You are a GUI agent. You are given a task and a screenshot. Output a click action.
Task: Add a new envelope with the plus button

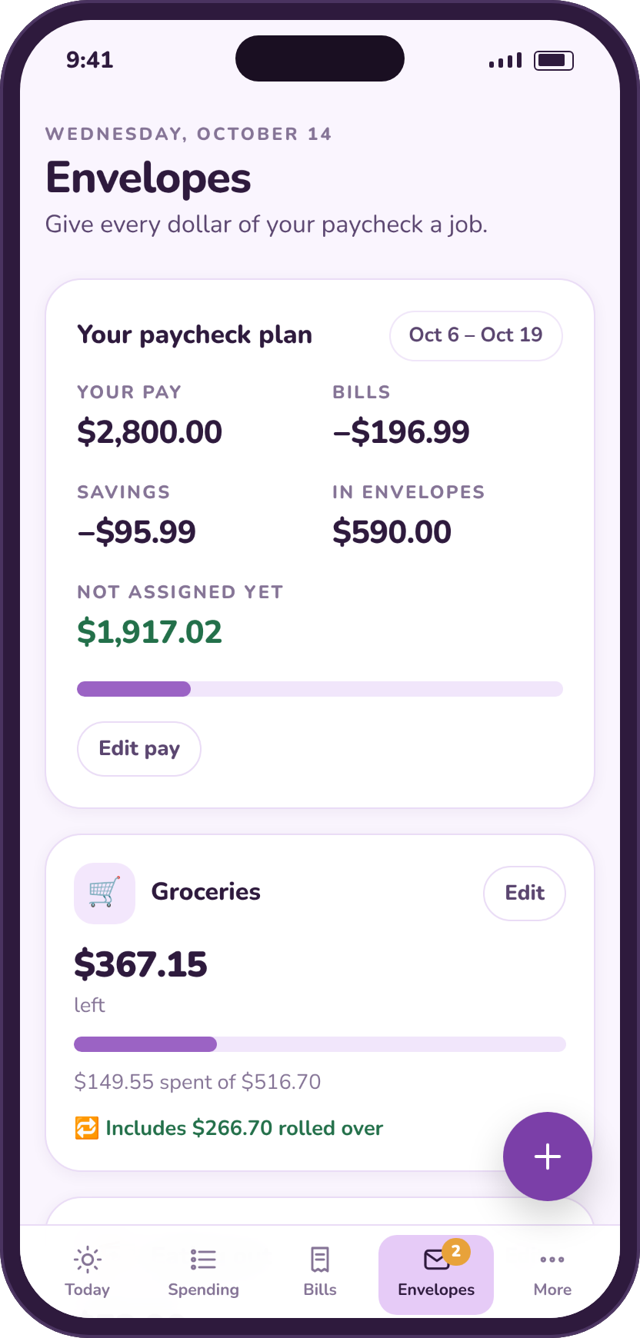pos(548,1156)
